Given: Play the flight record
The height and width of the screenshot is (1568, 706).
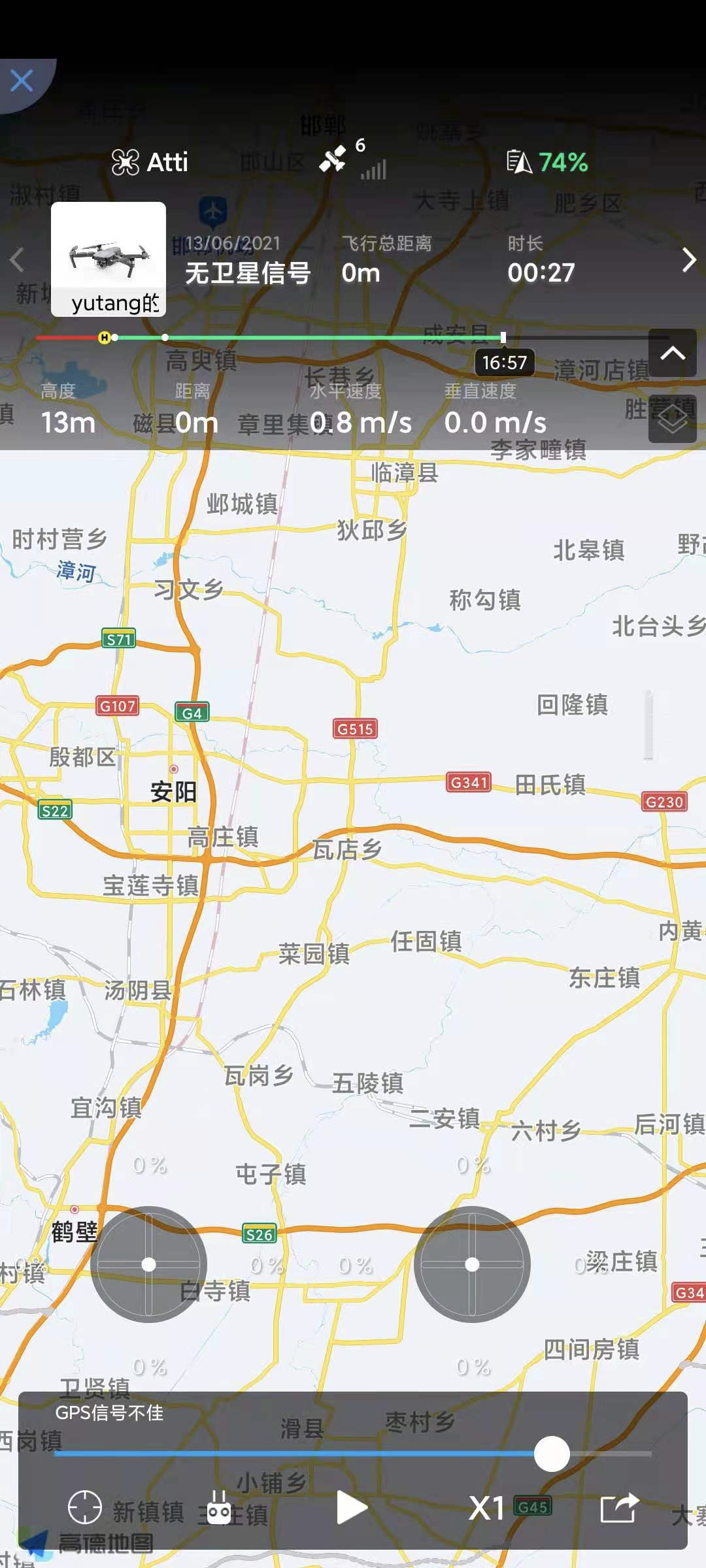Looking at the screenshot, I should pos(352,1508).
